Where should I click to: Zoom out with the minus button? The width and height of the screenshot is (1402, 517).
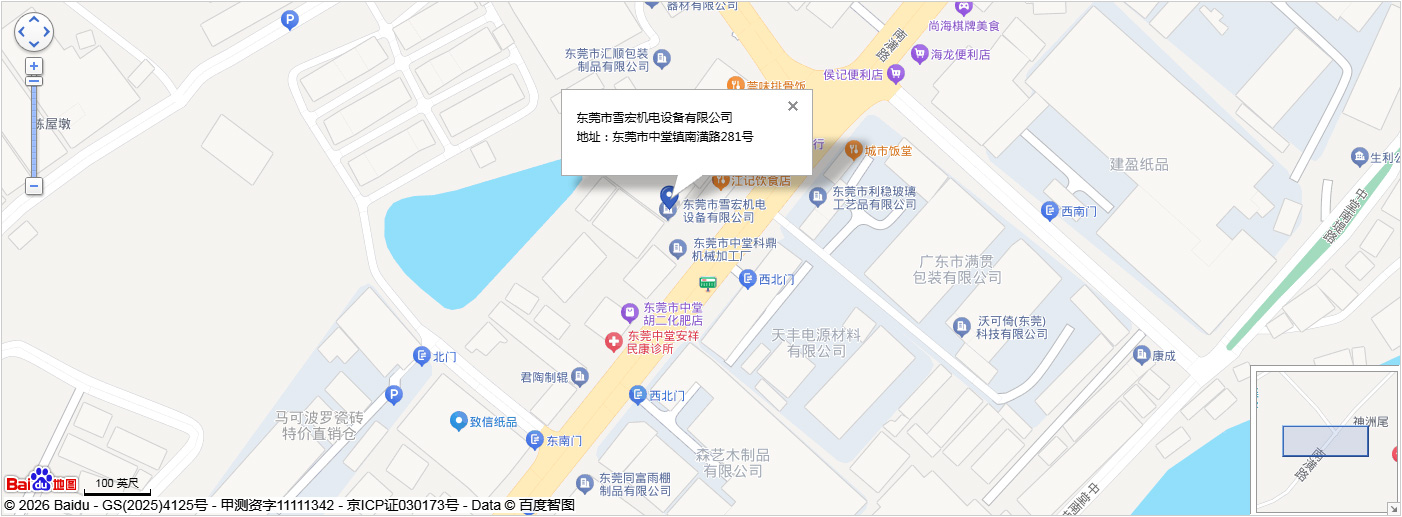tap(34, 186)
